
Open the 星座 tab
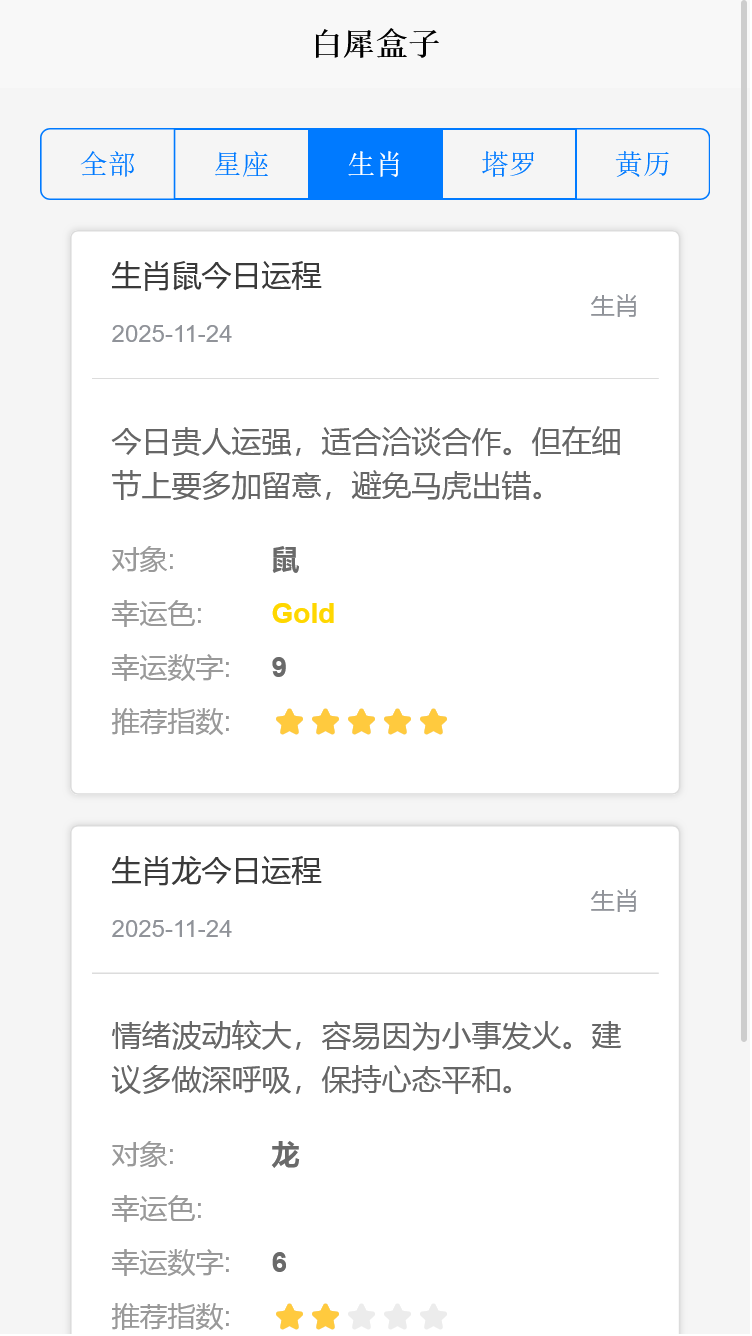click(x=241, y=164)
